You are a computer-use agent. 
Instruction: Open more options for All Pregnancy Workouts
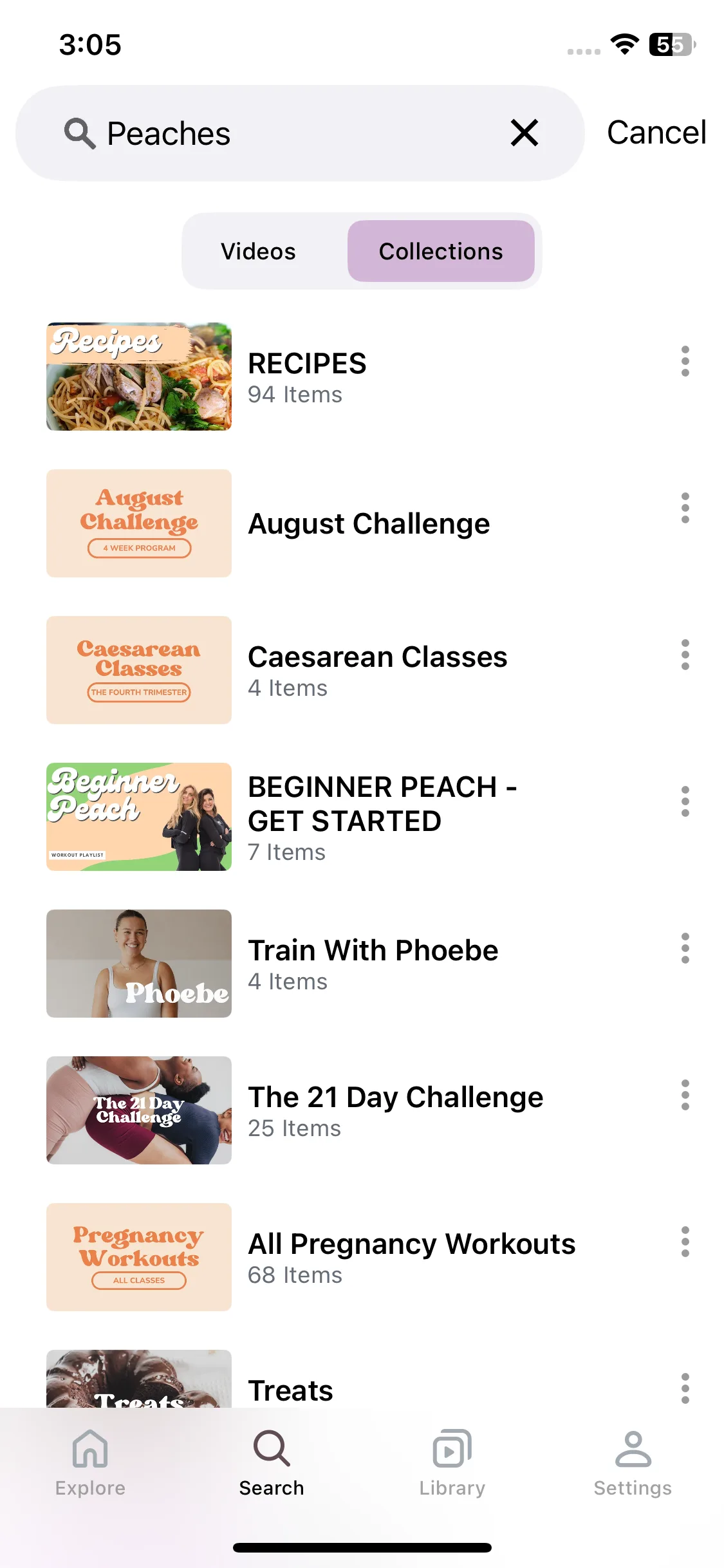[x=685, y=1242]
